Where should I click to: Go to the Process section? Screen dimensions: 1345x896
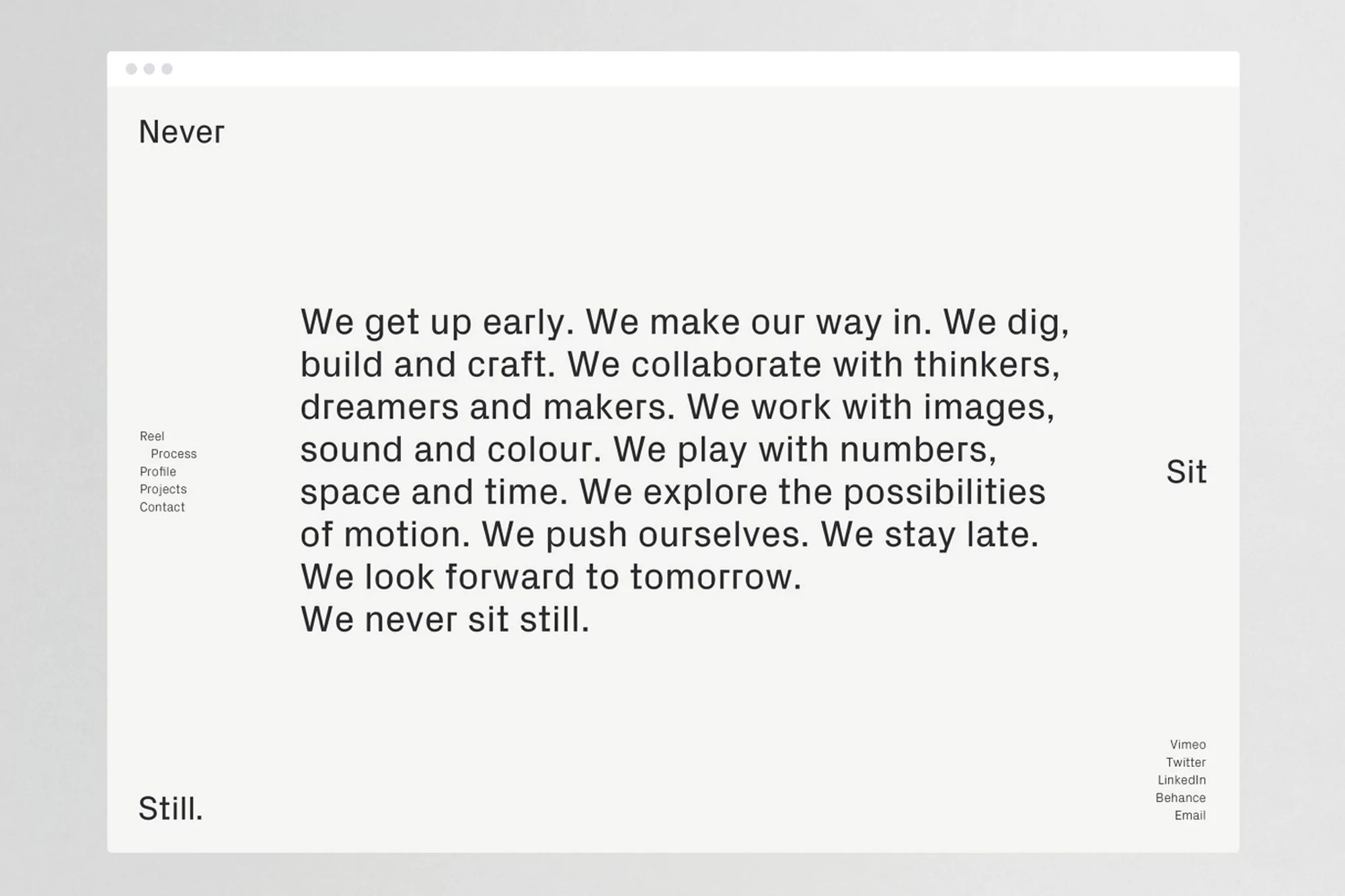tap(174, 454)
